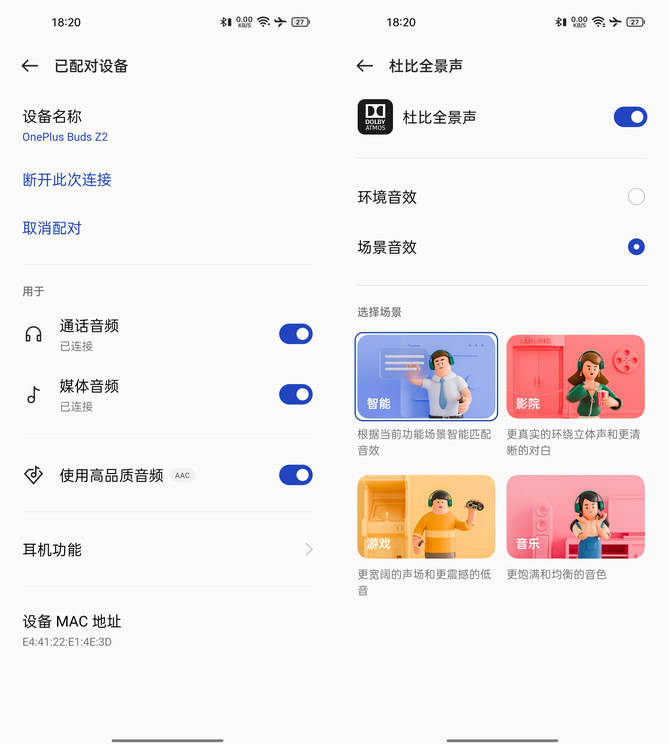Screen dimensions: 670x744
Task: Select the 智能 scene card
Action: (426, 376)
